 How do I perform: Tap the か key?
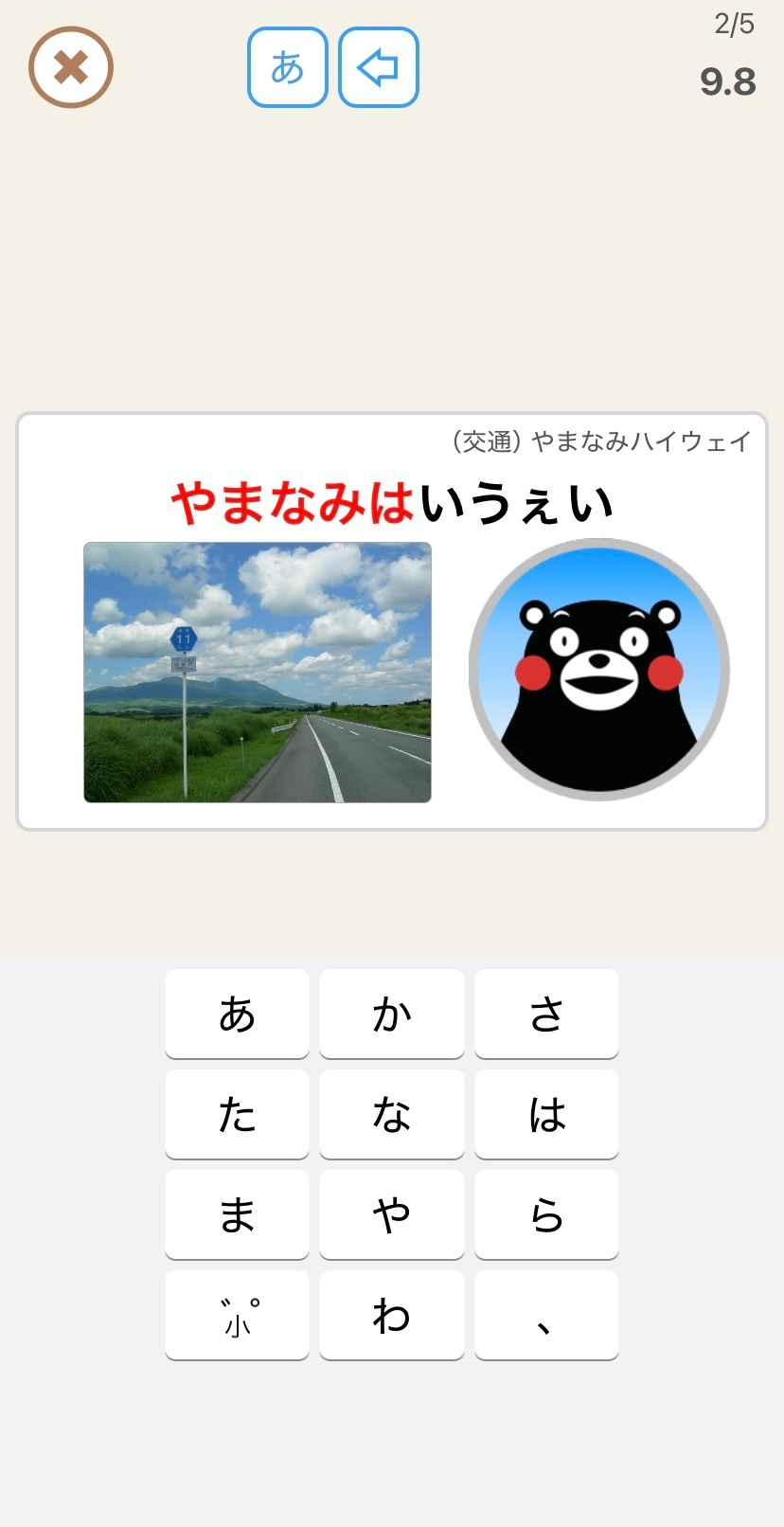coord(392,1014)
